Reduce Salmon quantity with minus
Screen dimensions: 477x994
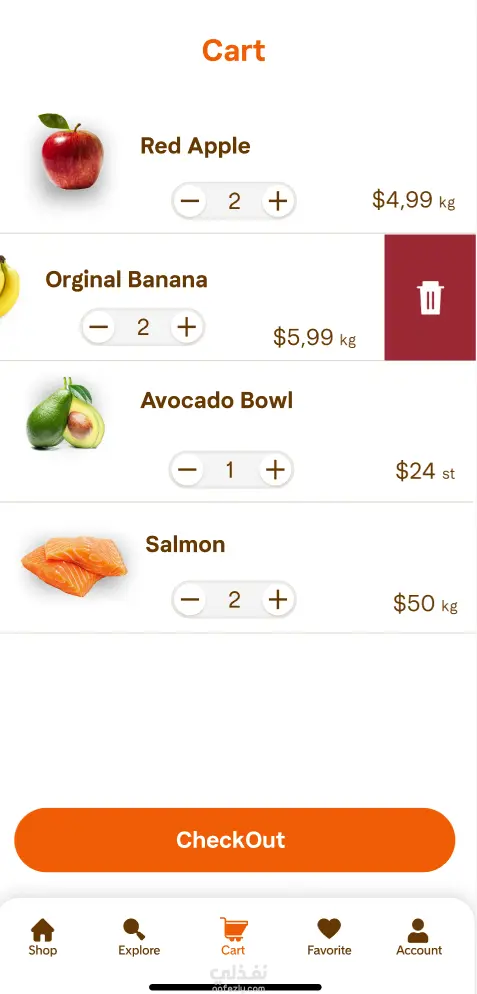pos(189,599)
